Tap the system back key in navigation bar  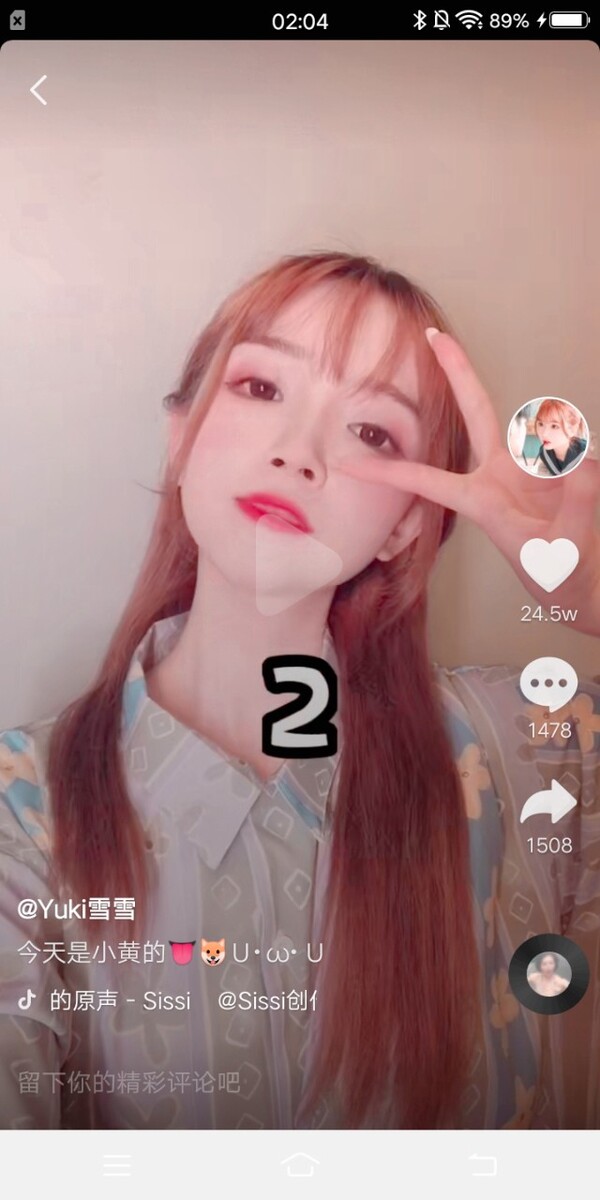(482, 1165)
